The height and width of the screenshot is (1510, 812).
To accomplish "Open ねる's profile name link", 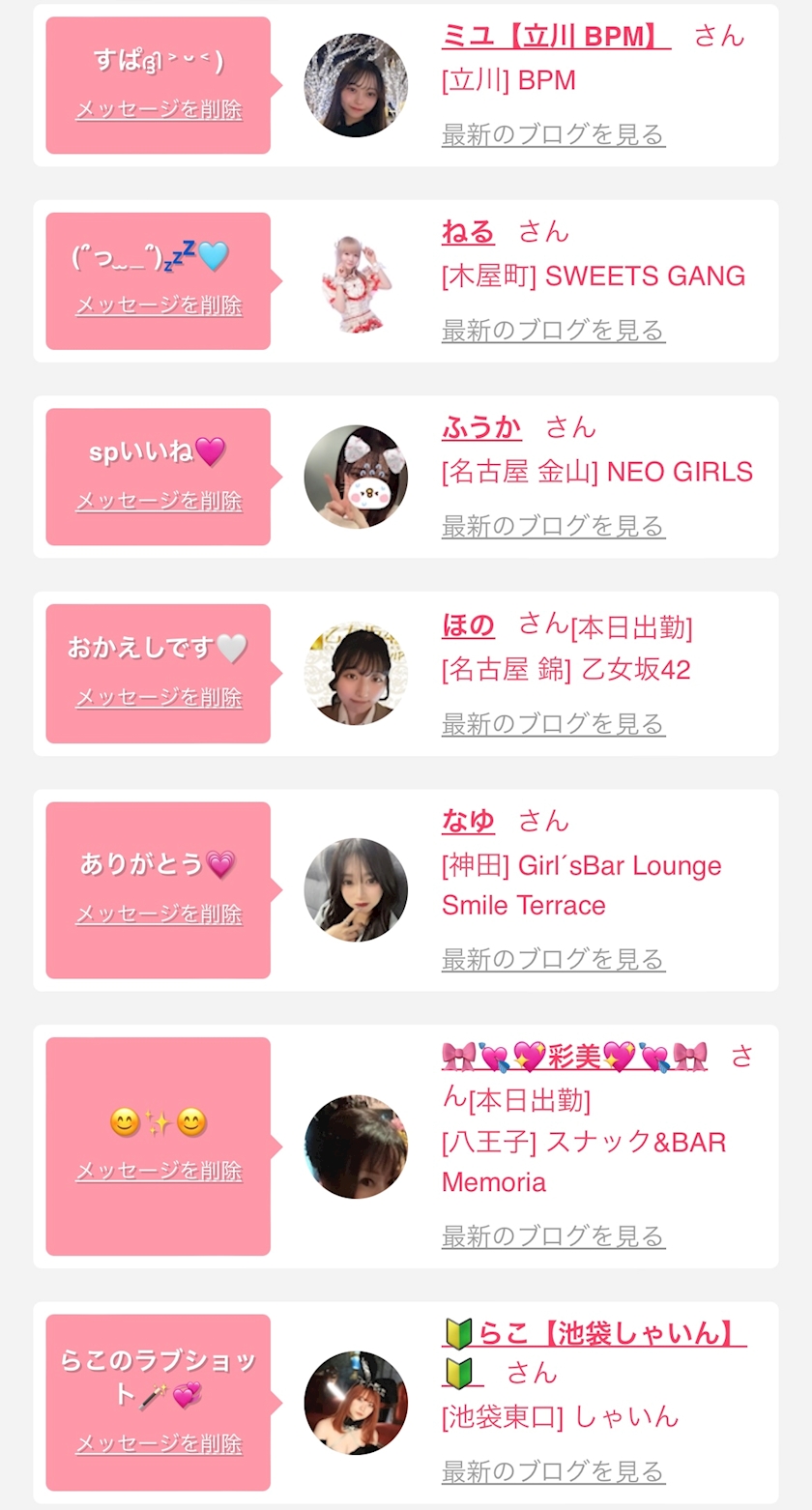I will point(468,233).
